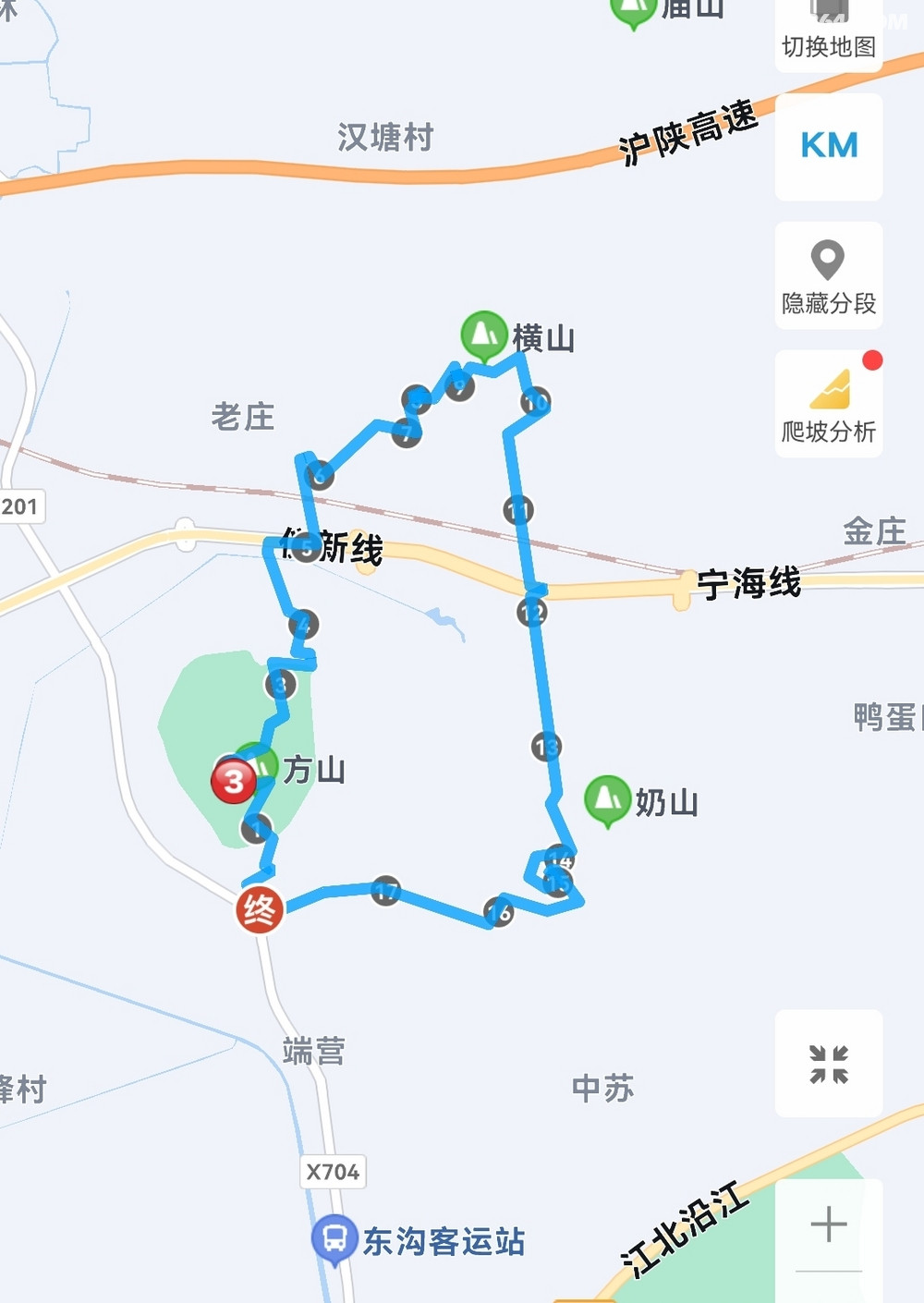Toggle the KM distance unit button
The width and height of the screenshot is (924, 1303).
point(829,146)
